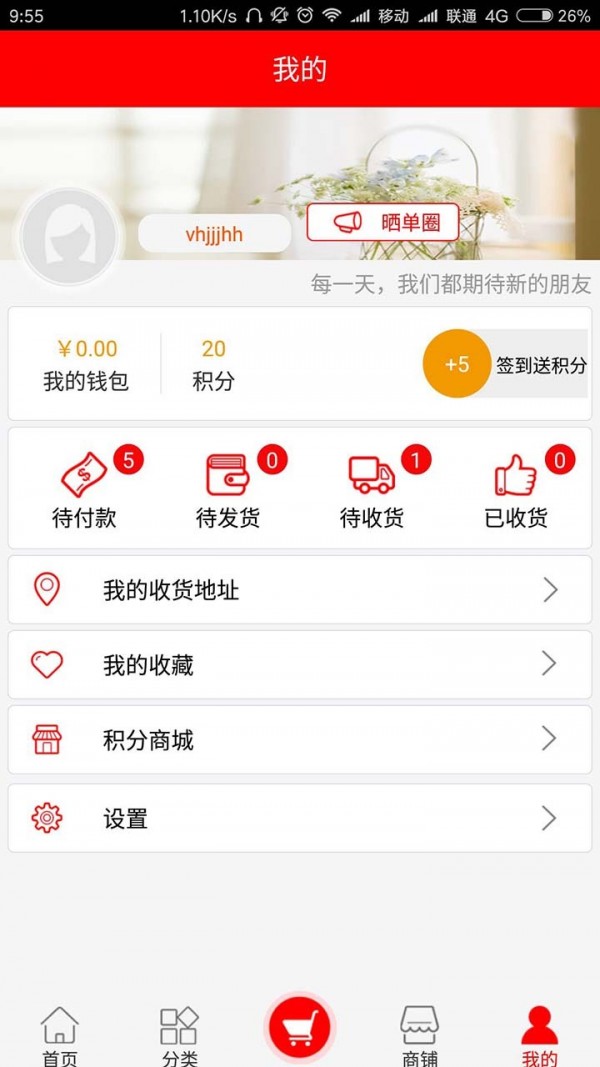The height and width of the screenshot is (1067, 600).
Task: Switch to the 首页 home tab
Action: click(60, 1036)
